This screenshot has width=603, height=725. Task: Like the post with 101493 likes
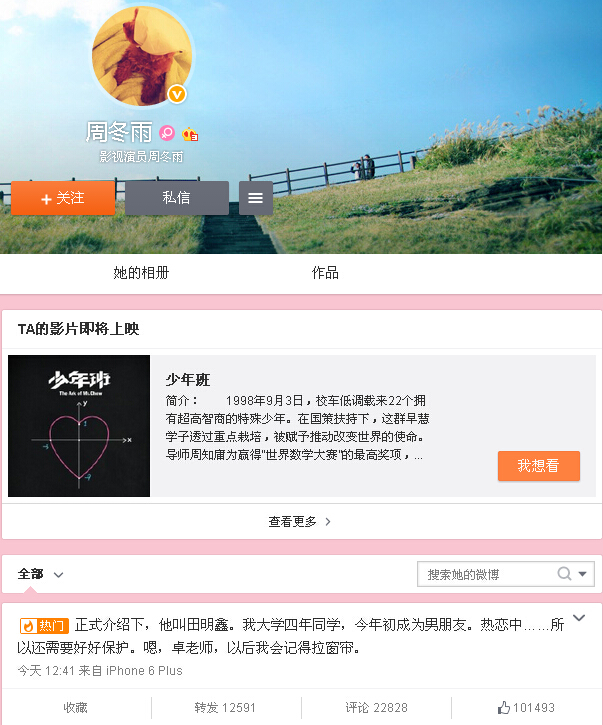[x=526, y=707]
